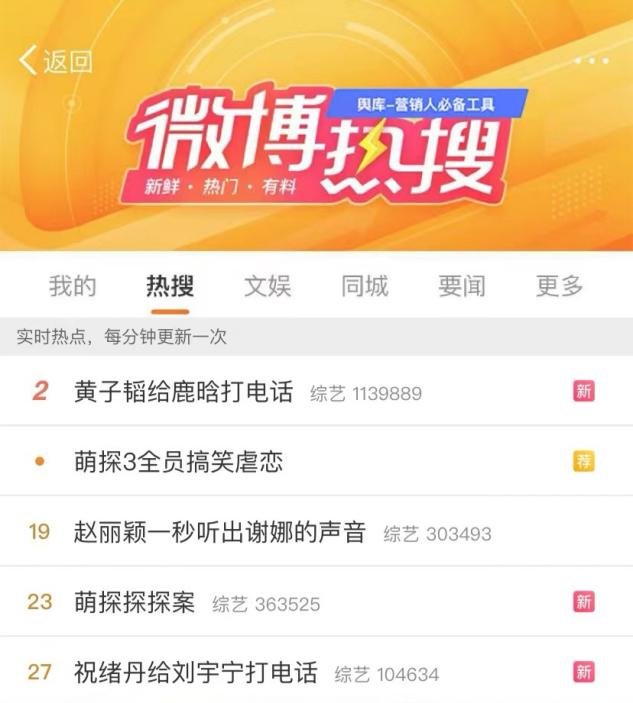This screenshot has width=633, height=703.
Task: Open promoted topic 萌探3全员搞笑虐恋
Action: click(178, 462)
